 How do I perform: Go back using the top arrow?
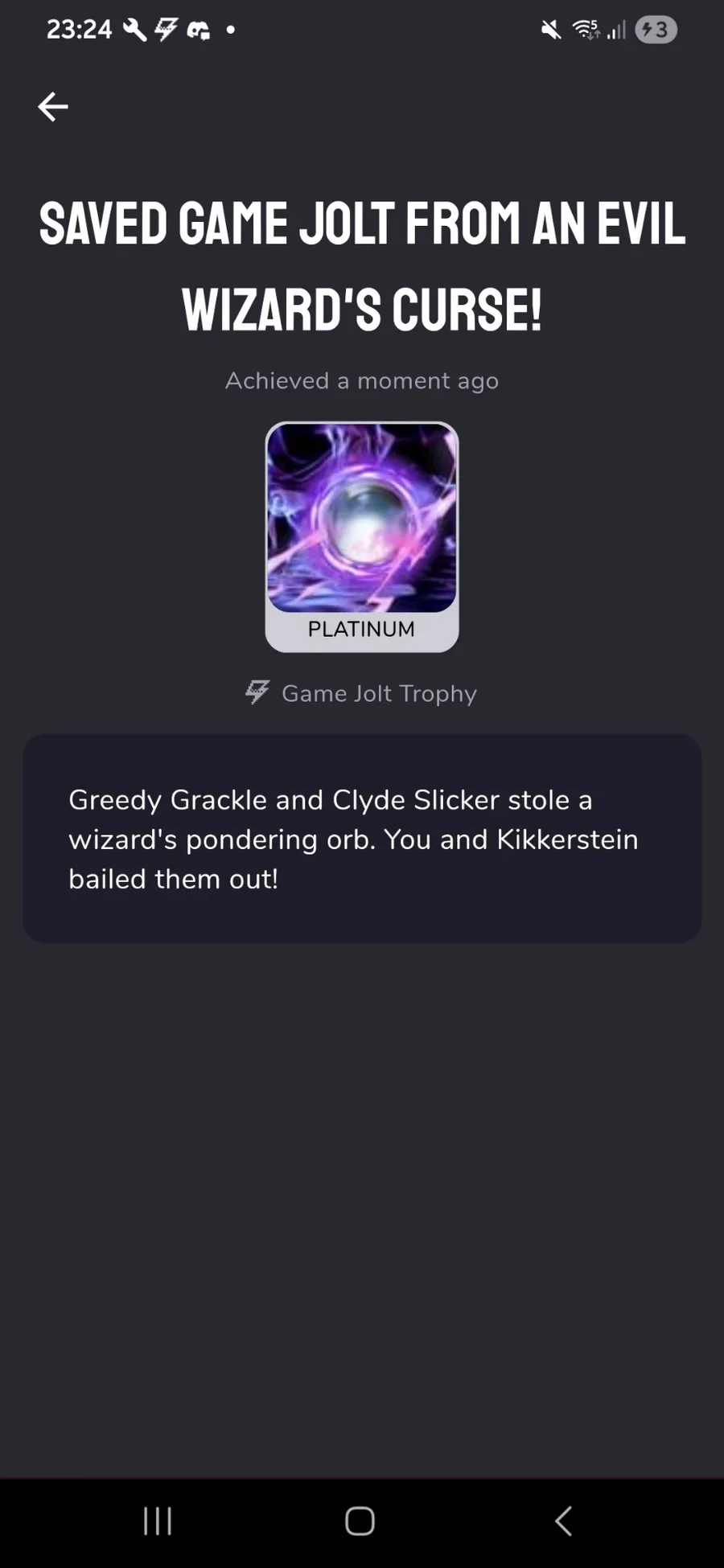pyautogui.click(x=53, y=106)
